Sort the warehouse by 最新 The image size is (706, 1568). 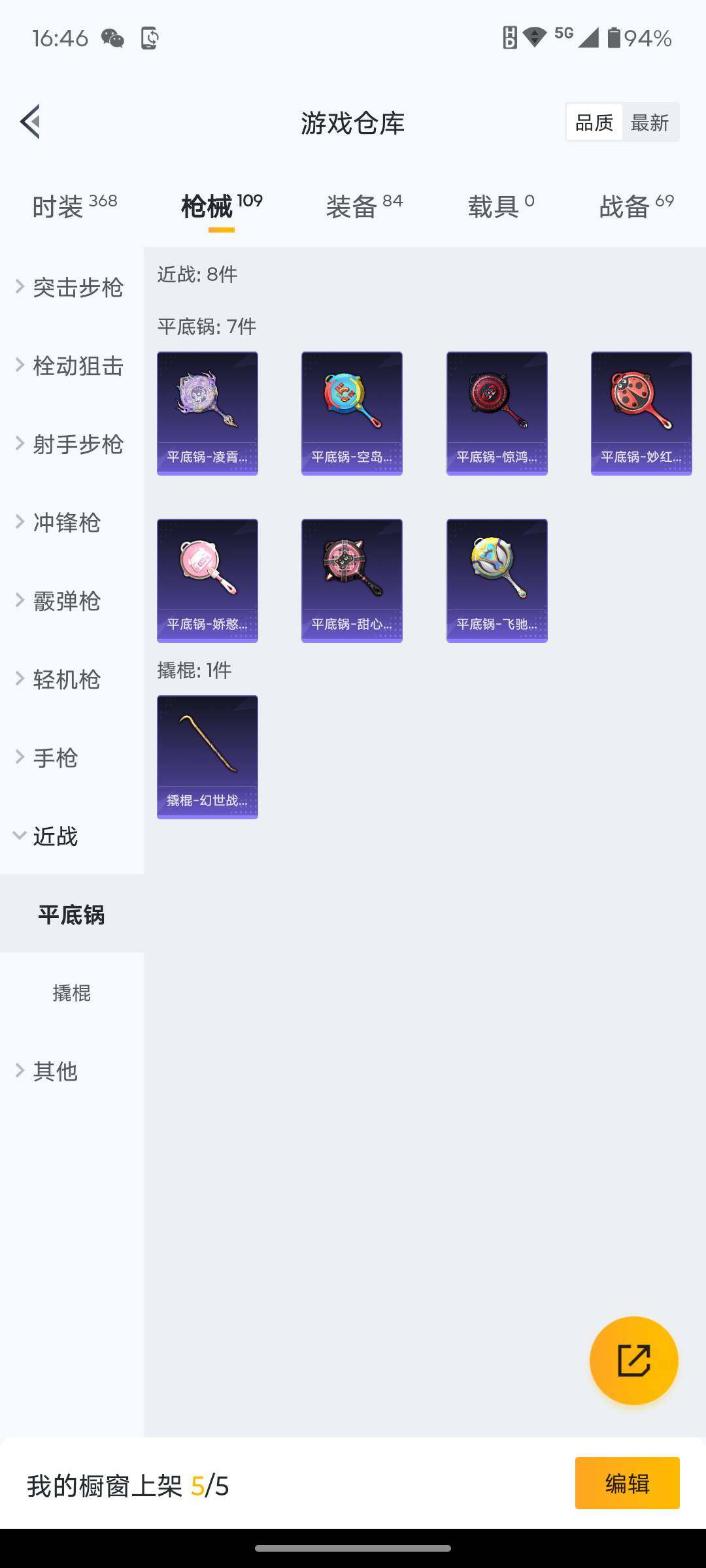click(x=649, y=122)
